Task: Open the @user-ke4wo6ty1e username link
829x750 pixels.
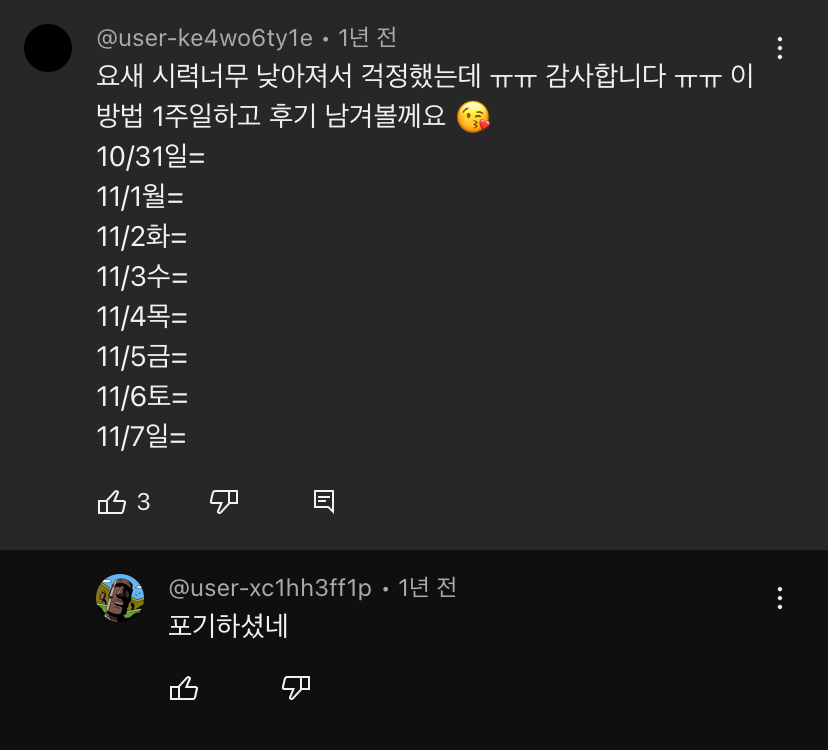Action: pyautogui.click(x=204, y=38)
